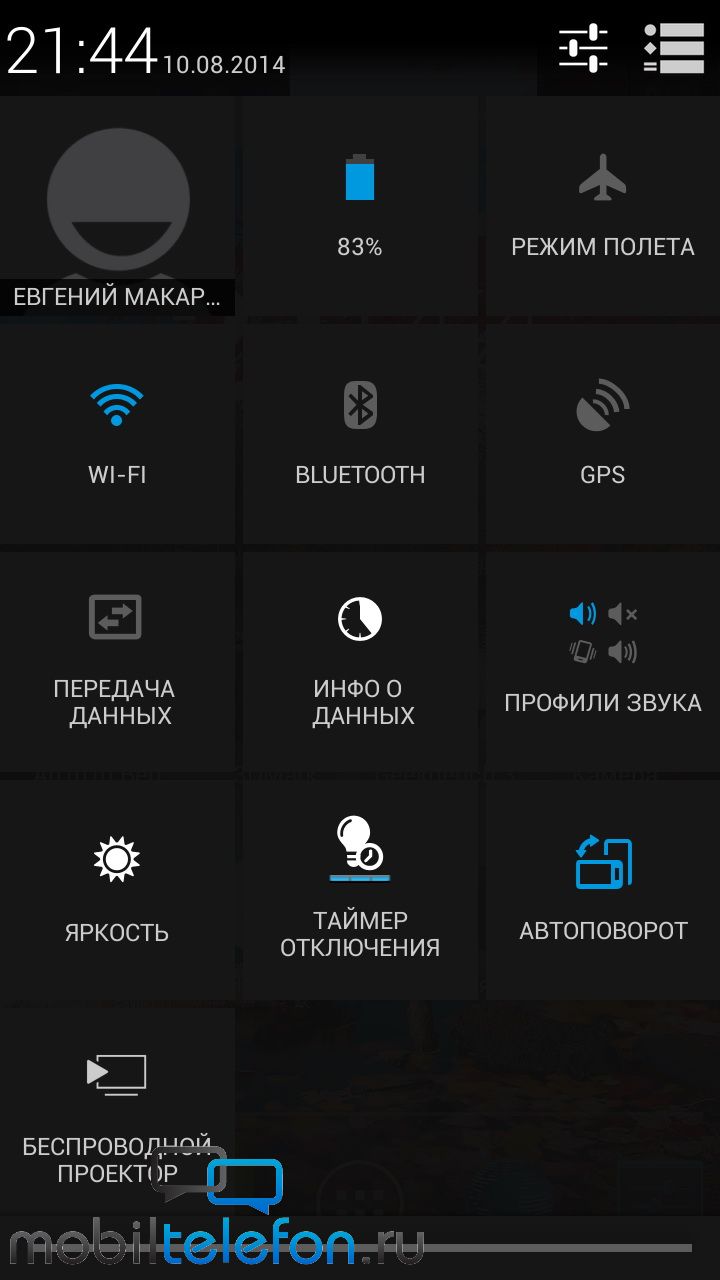Screen dimensions: 720x1280
Task: Turn on Bluetooth
Action: click(360, 434)
